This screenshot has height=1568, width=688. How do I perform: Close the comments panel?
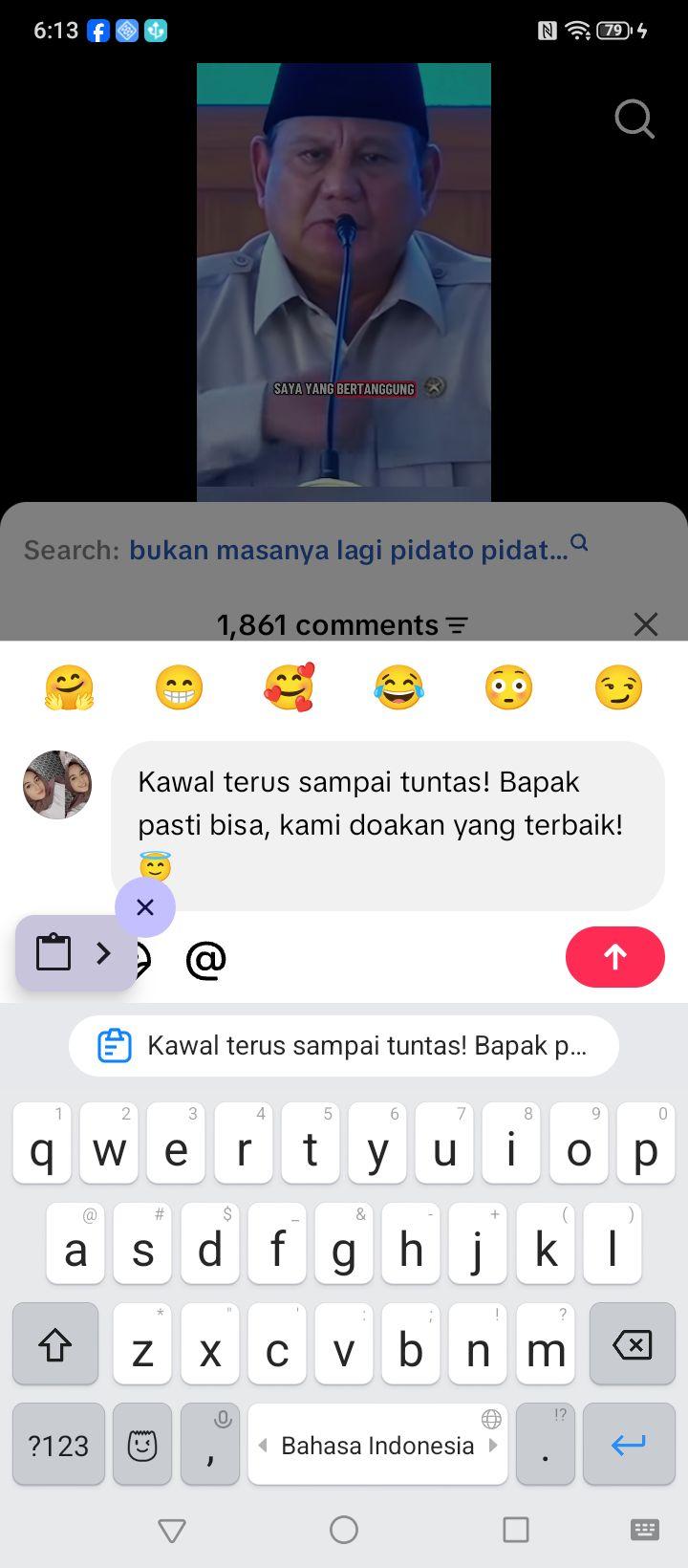coord(646,624)
